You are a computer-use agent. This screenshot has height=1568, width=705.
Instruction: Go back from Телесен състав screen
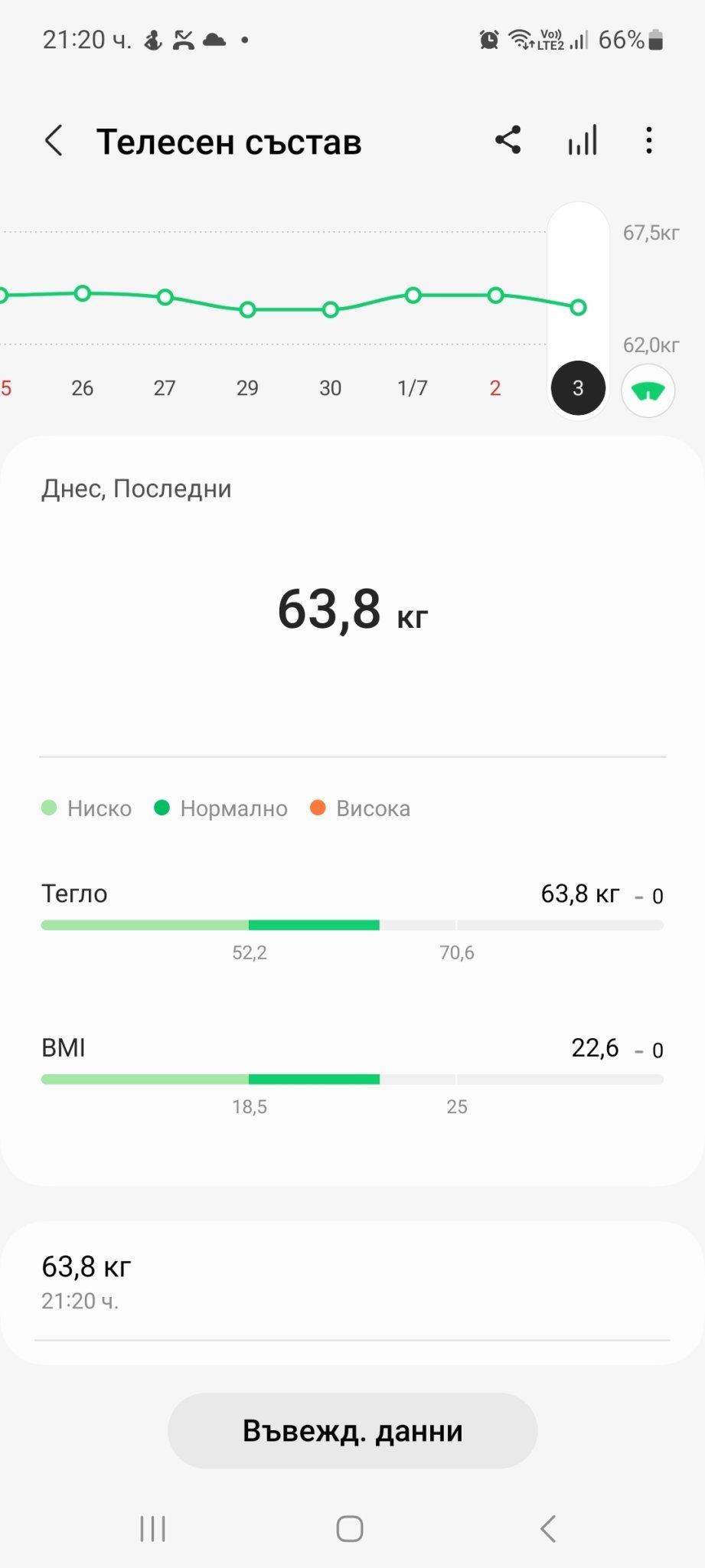click(54, 141)
